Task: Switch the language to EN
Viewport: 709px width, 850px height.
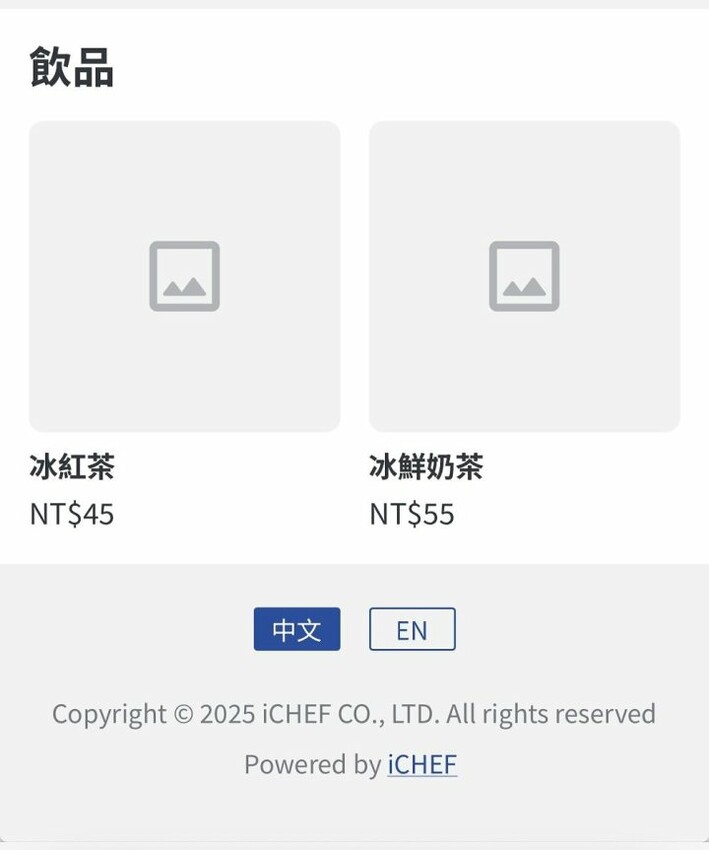Action: (412, 630)
